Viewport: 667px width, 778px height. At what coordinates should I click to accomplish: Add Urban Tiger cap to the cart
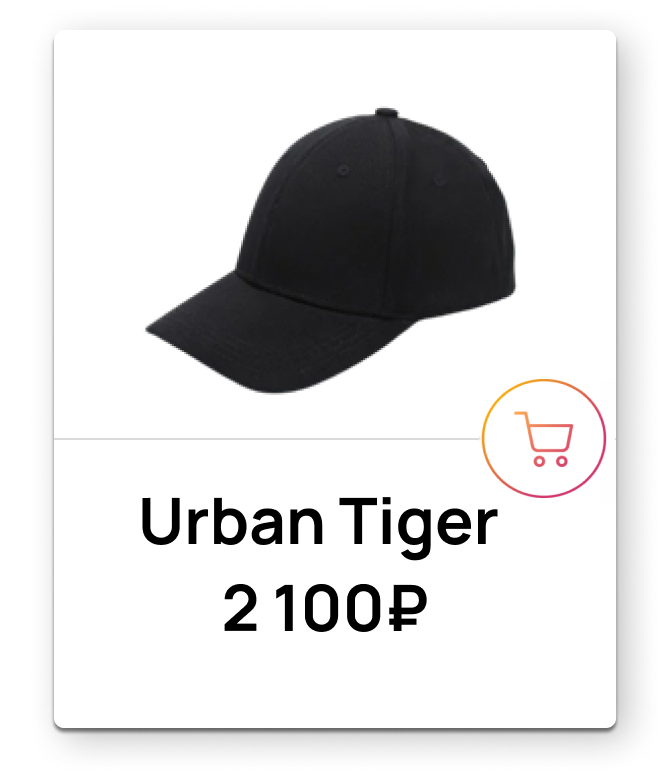coord(544,439)
